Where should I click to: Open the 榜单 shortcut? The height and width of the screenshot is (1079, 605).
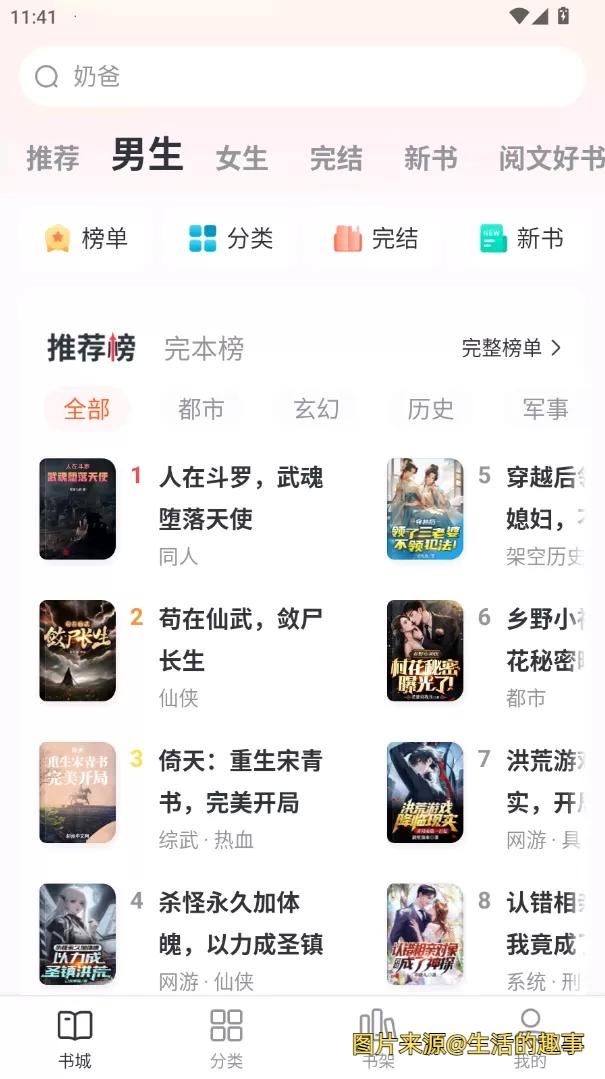(x=87, y=238)
